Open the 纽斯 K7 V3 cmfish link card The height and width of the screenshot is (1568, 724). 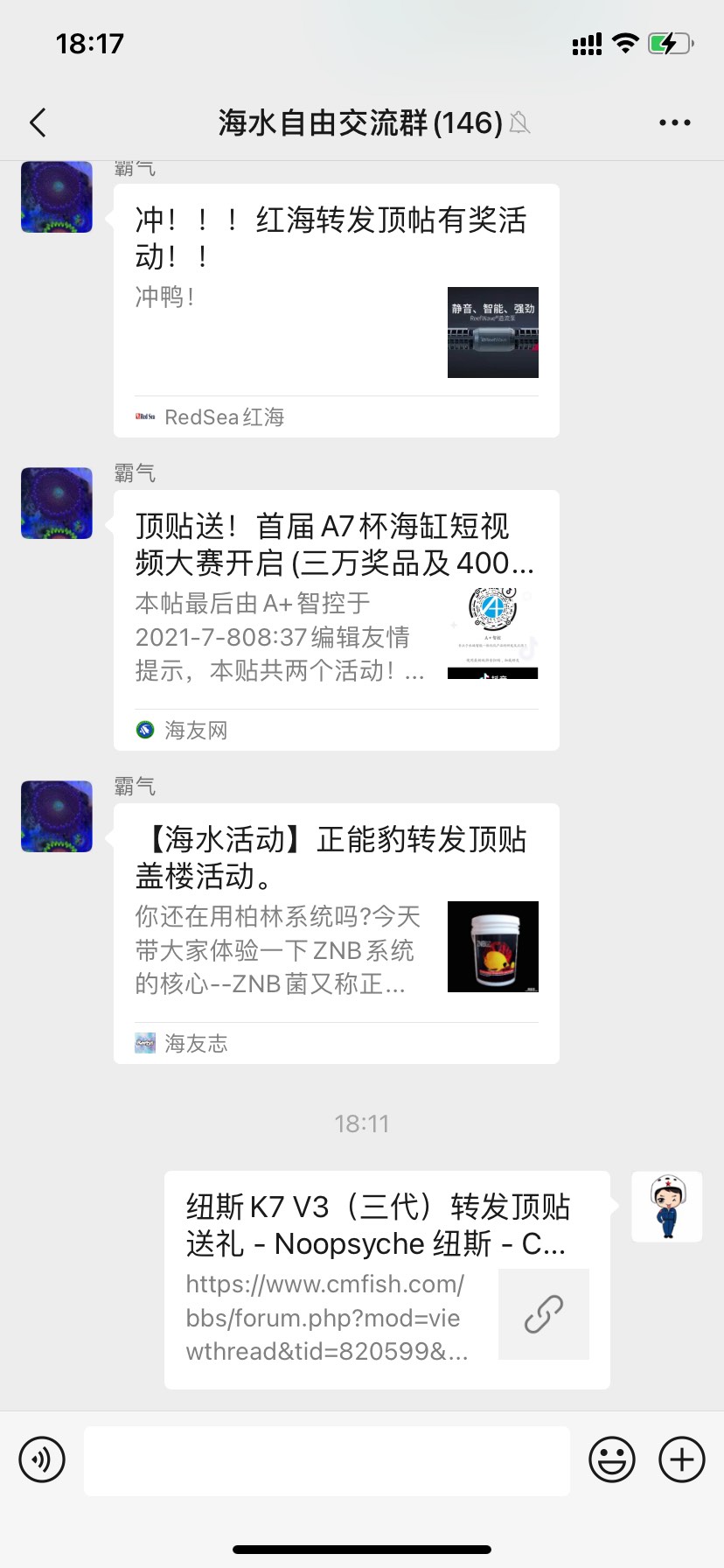click(386, 1279)
